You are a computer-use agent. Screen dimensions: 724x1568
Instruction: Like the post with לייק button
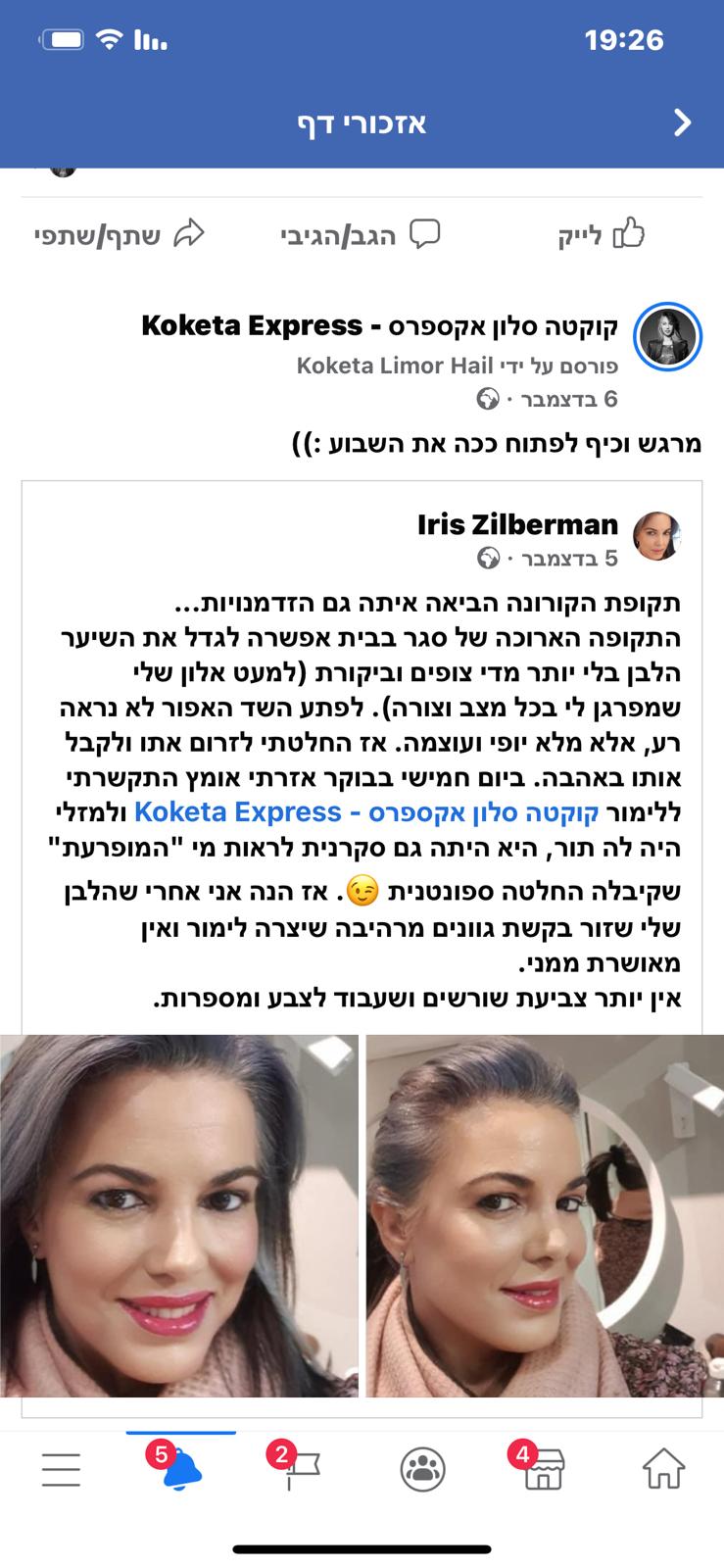click(602, 235)
